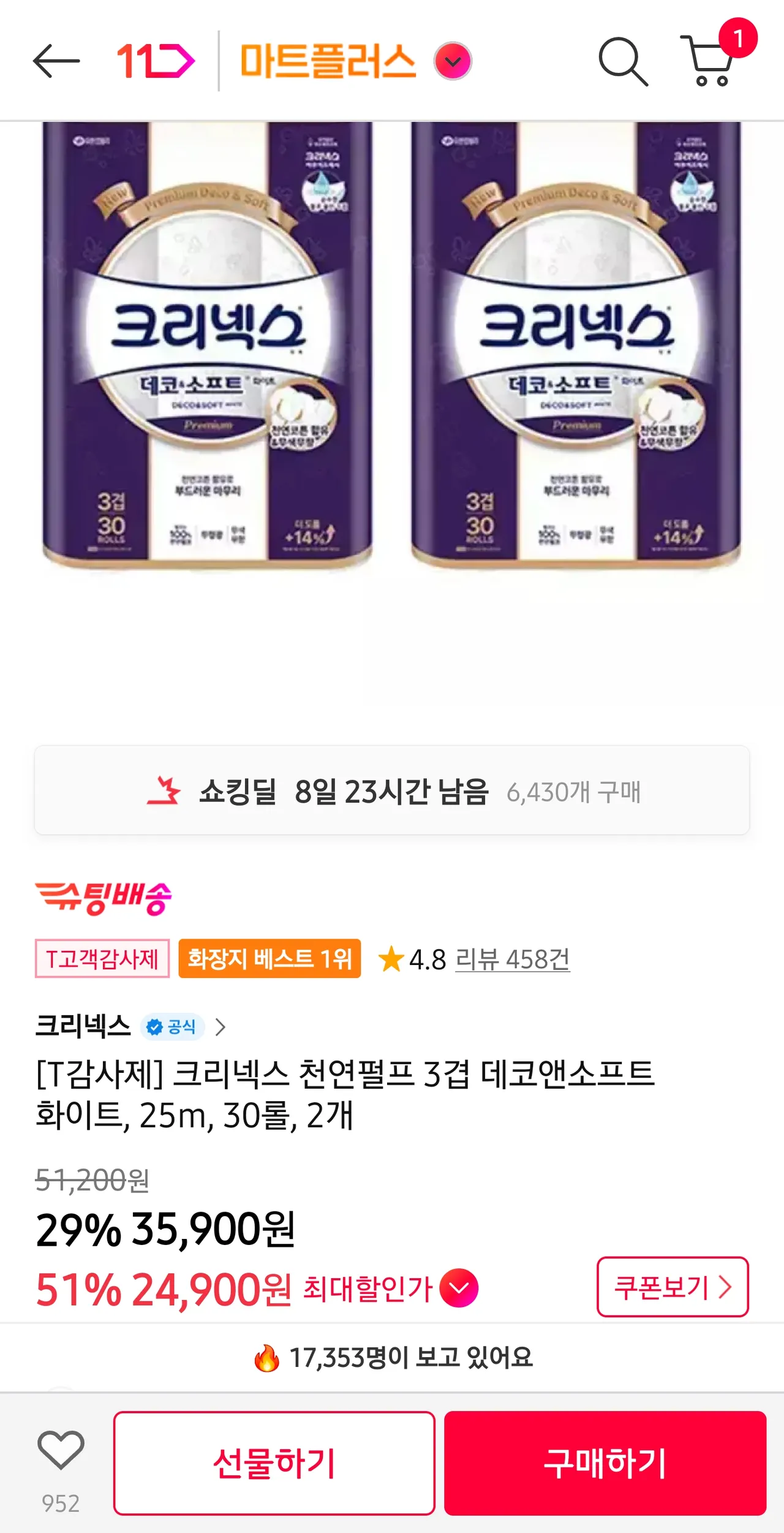This screenshot has width=784, height=1533.
Task: Expand the 최대할인가 discount details
Action: tap(459, 1288)
